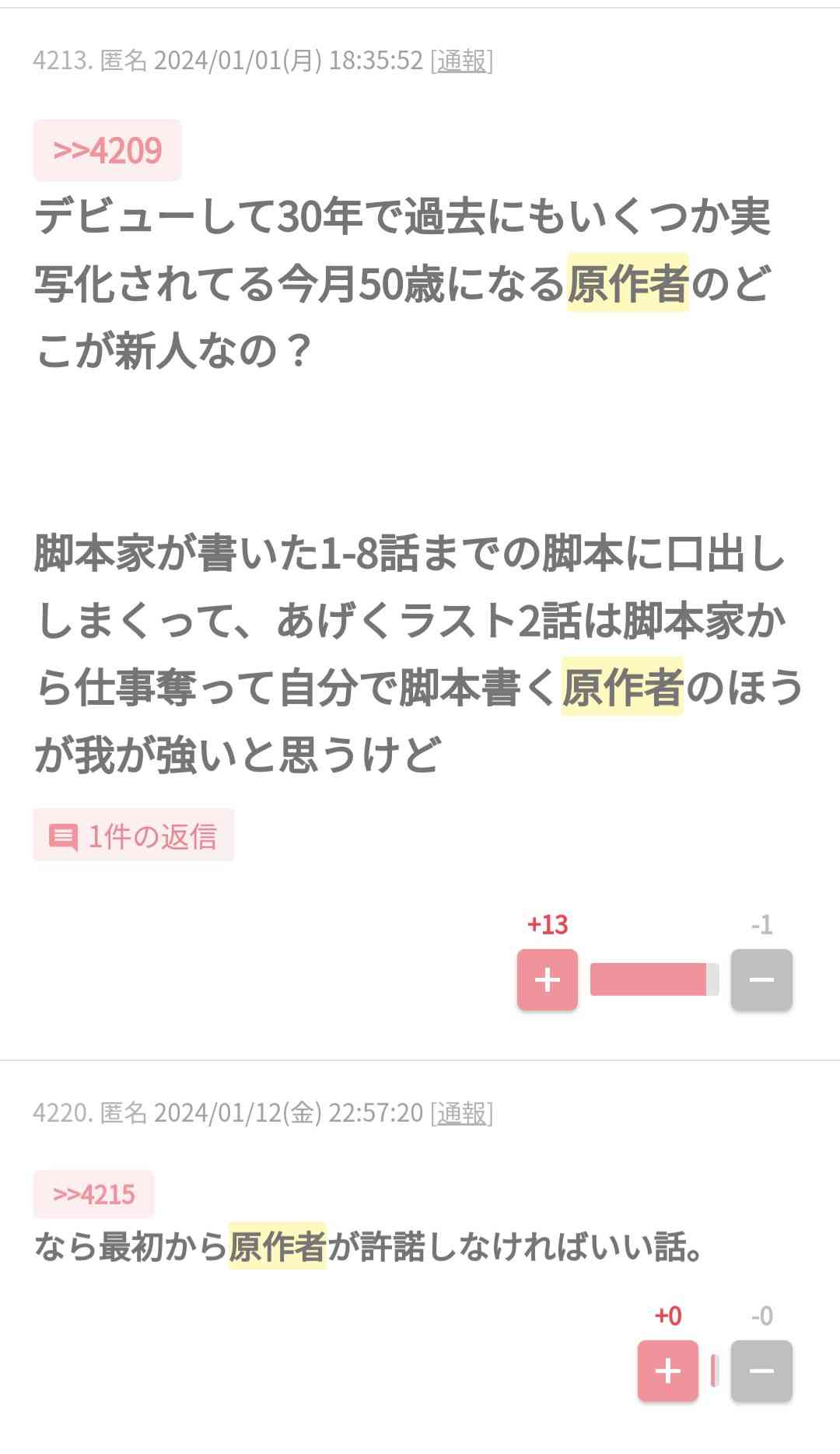Expand 1件の返信 replies

(x=134, y=836)
